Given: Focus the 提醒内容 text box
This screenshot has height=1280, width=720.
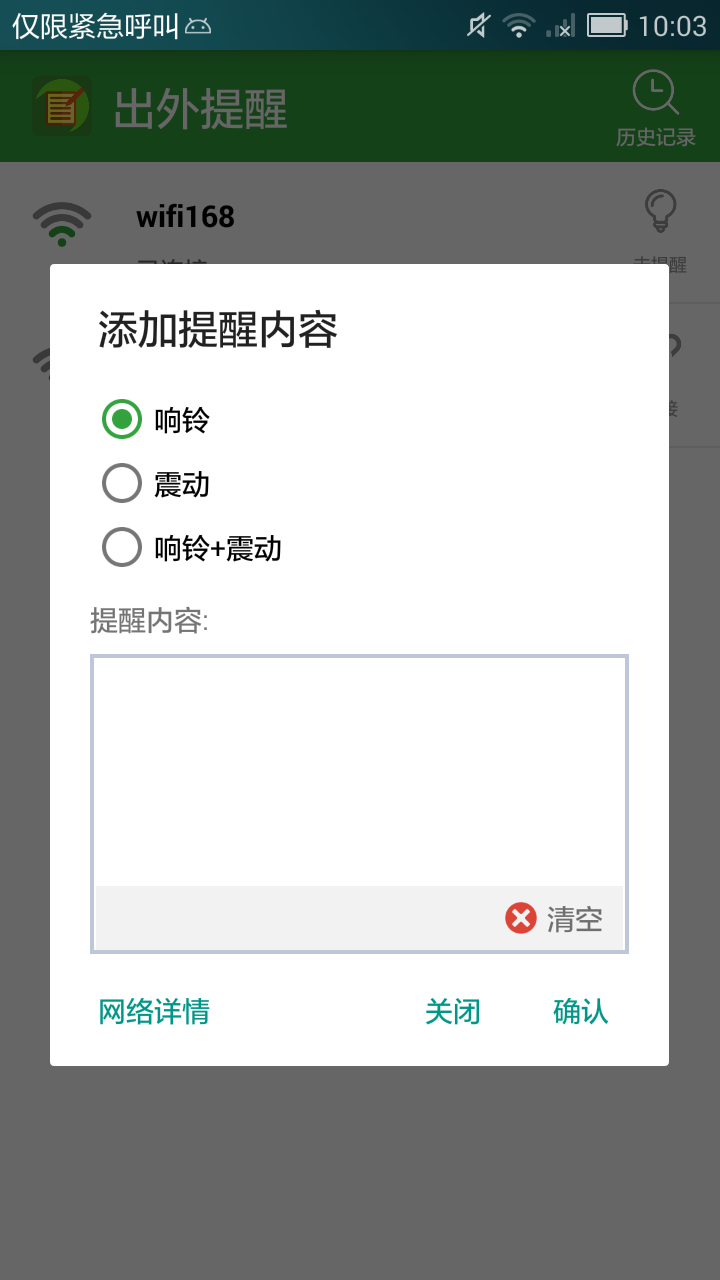Looking at the screenshot, I should click(x=359, y=771).
